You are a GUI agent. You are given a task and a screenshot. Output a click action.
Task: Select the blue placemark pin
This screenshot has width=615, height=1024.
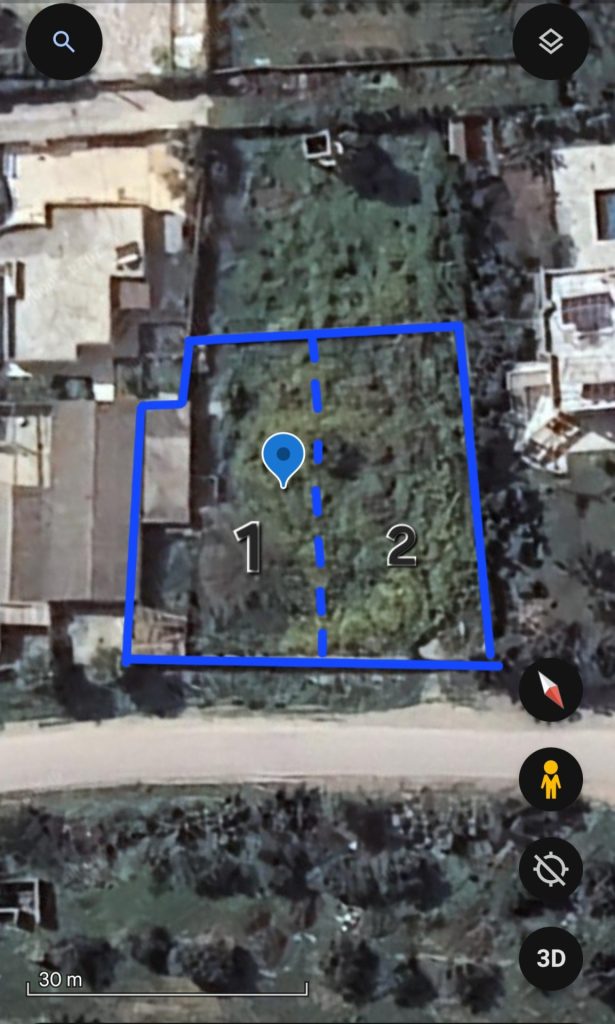(x=284, y=458)
